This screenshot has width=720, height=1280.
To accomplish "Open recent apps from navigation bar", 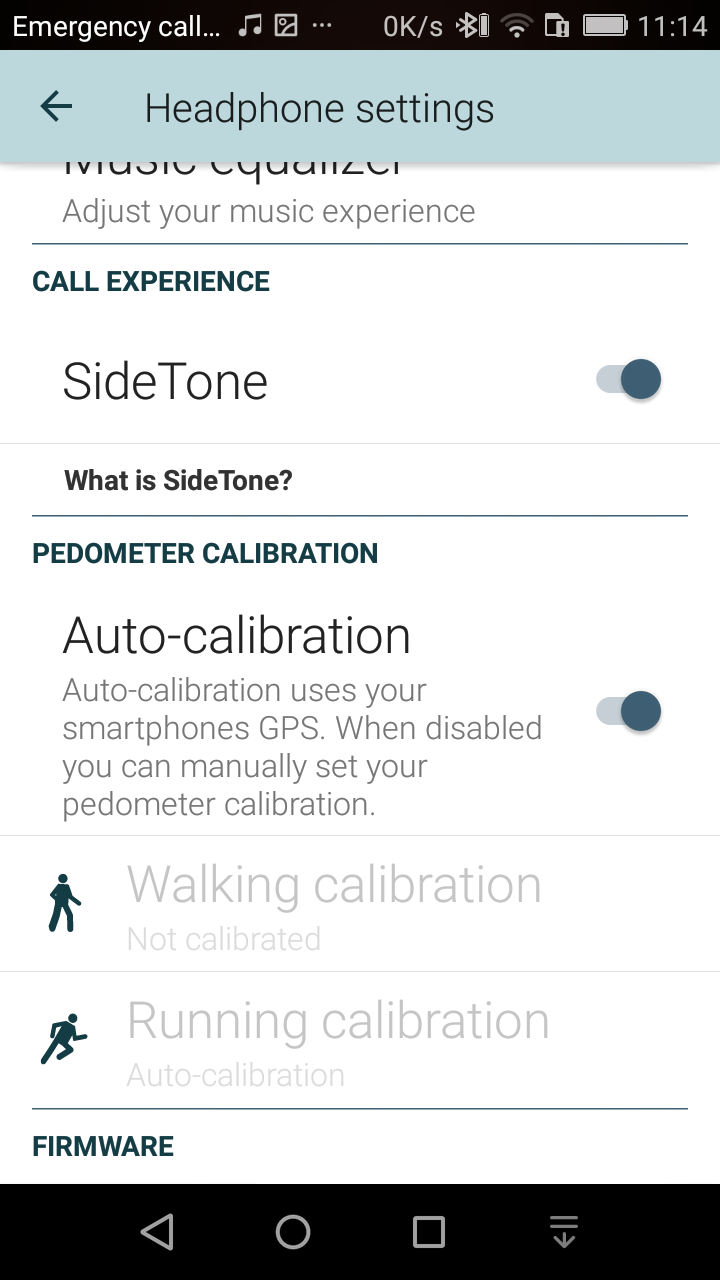I will pyautogui.click(x=429, y=1232).
